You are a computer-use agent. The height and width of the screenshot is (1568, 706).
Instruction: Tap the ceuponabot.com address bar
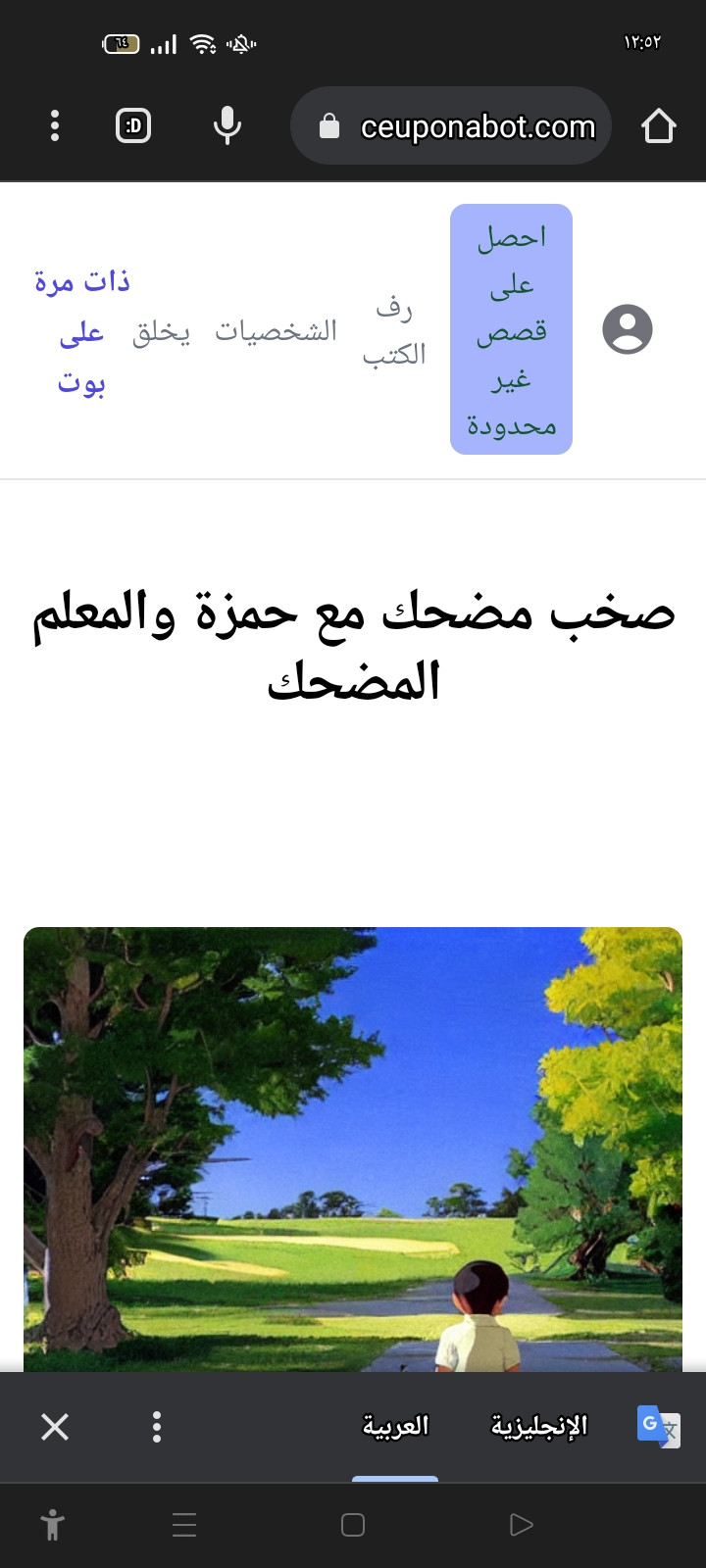(461, 126)
